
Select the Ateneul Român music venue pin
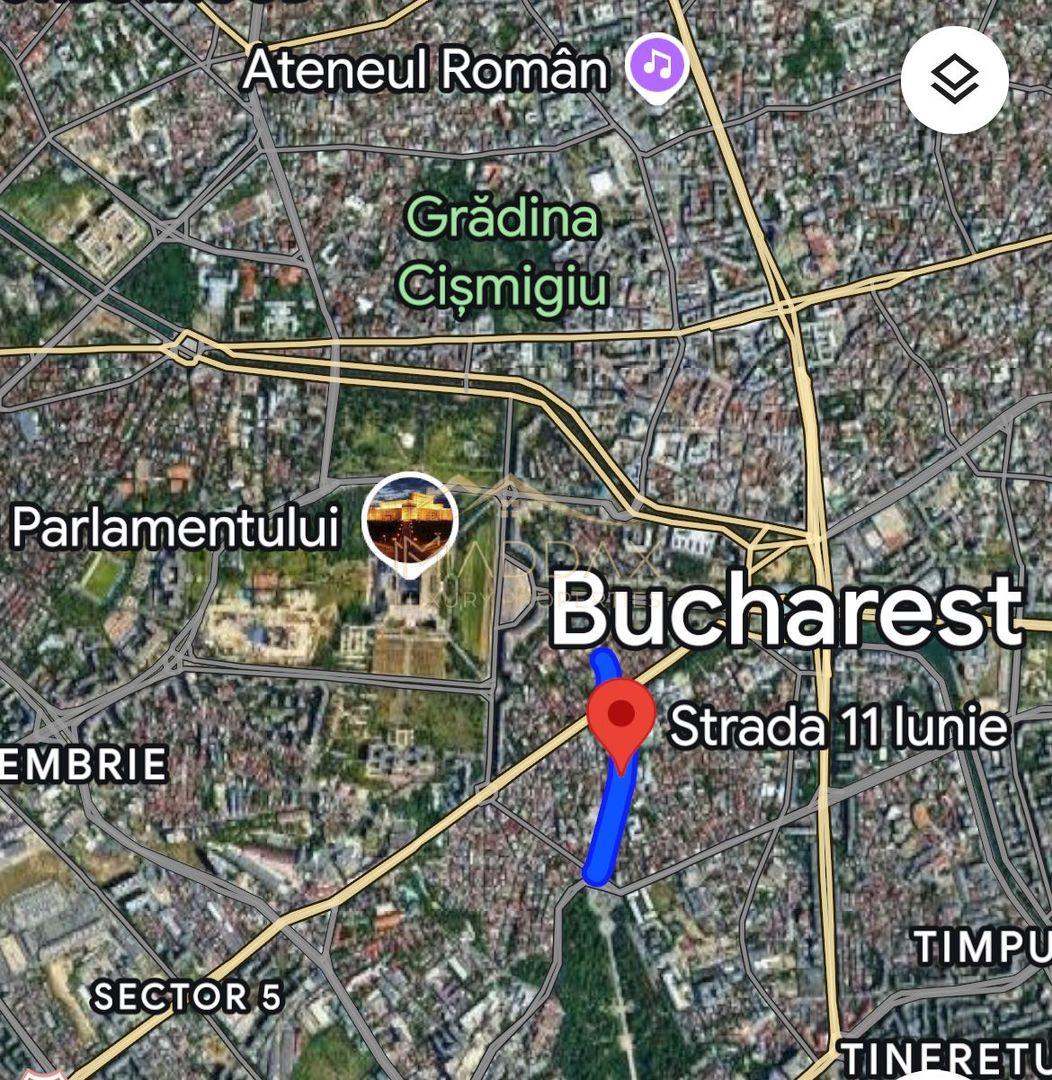tap(657, 66)
